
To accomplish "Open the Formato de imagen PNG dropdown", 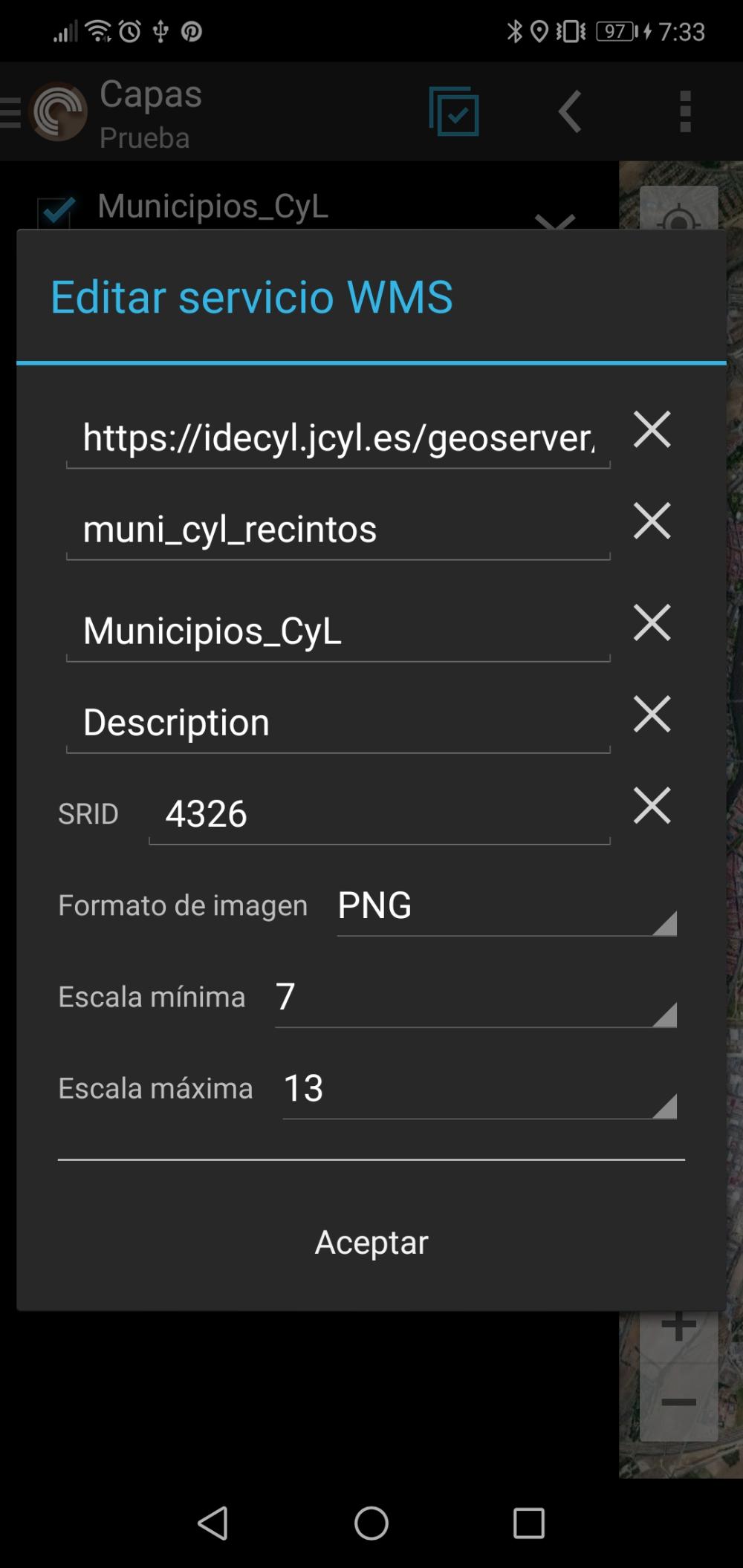I will tap(506, 905).
